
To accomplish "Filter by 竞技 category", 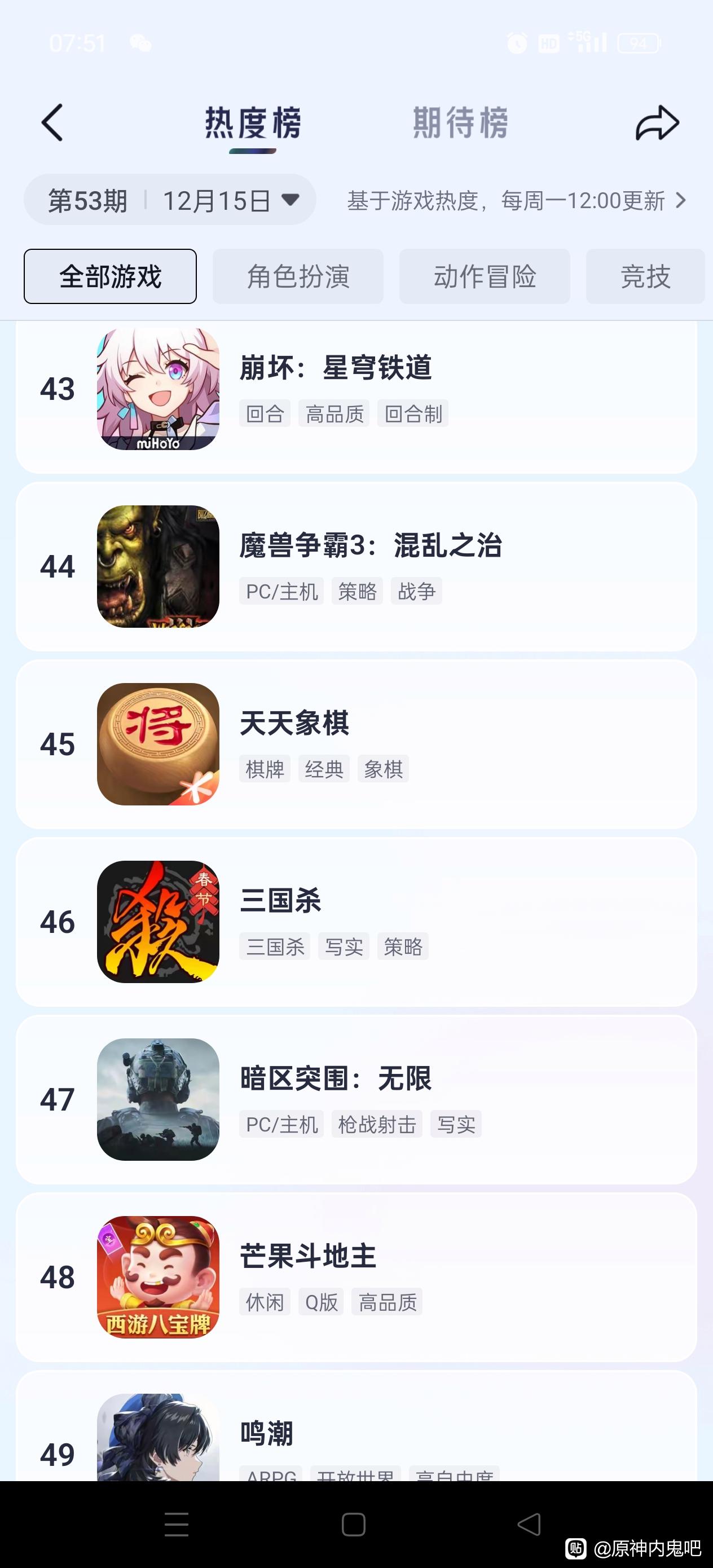I will pyautogui.click(x=645, y=276).
